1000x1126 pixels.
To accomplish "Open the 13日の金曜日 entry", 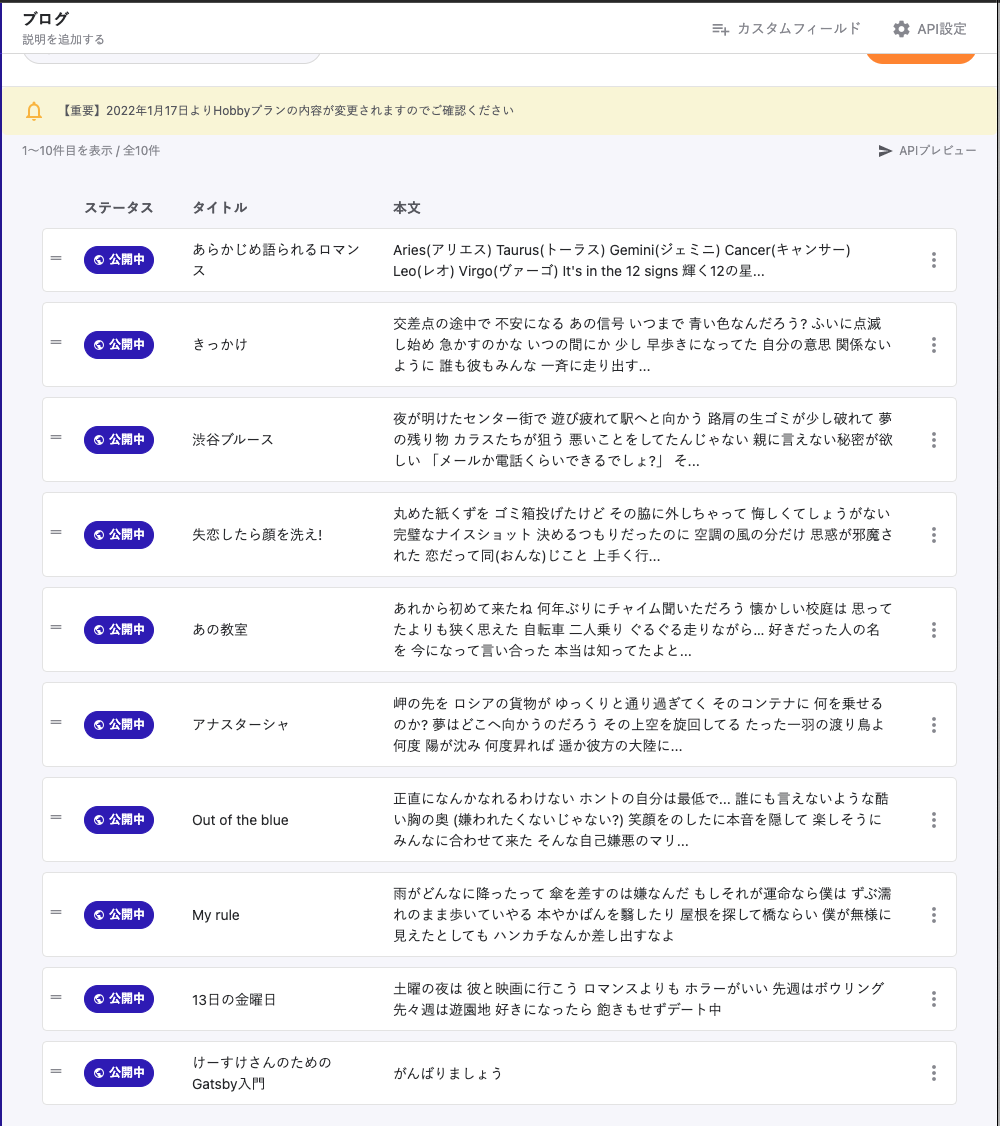I will pos(233,999).
